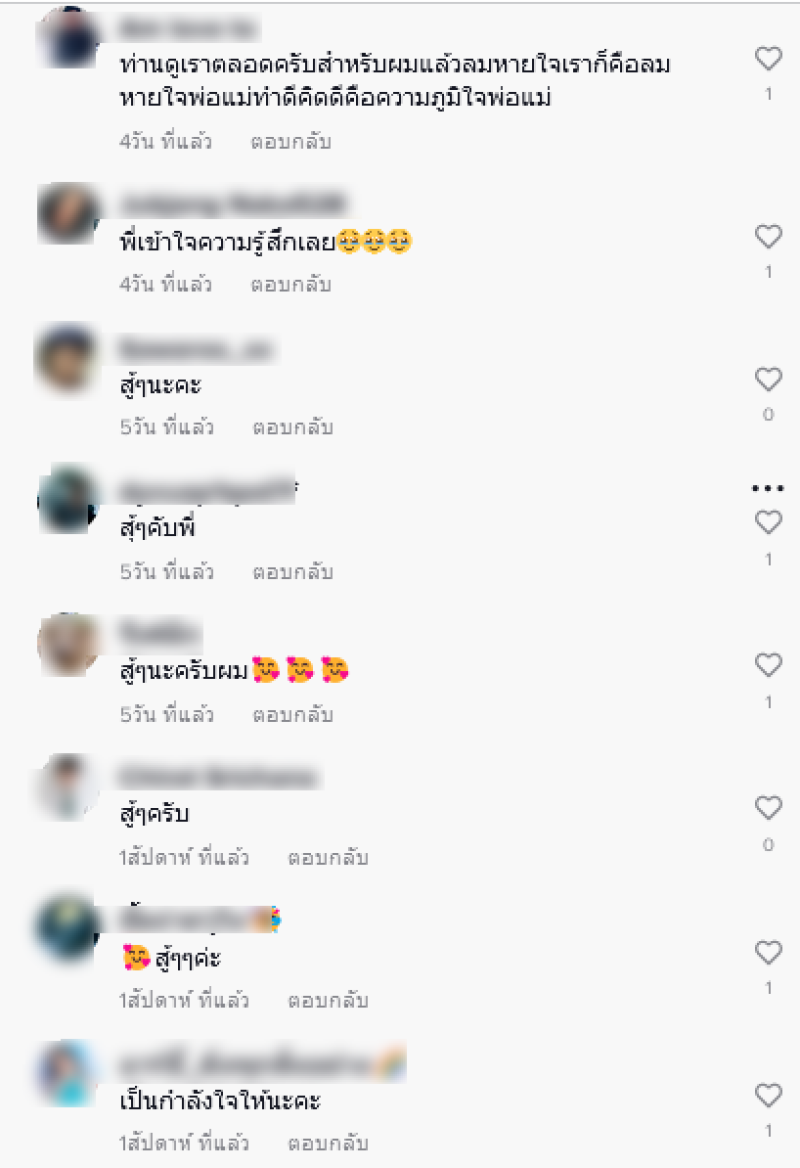Like the comment 'สู้ๆนะครับผม'
The image size is (800, 1168).
pyautogui.click(x=768, y=666)
